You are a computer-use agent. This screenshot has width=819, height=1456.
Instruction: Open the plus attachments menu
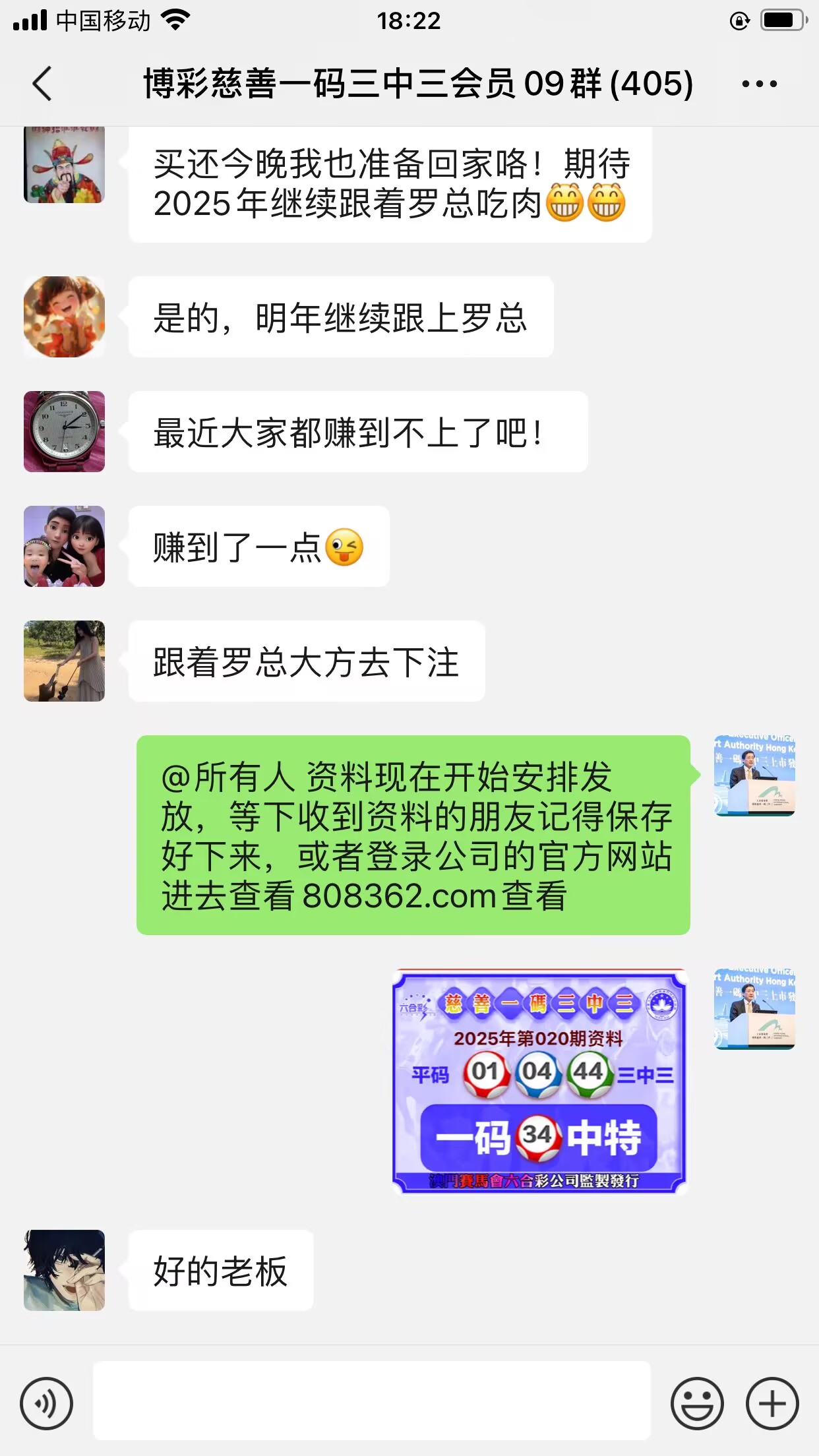click(x=772, y=1403)
